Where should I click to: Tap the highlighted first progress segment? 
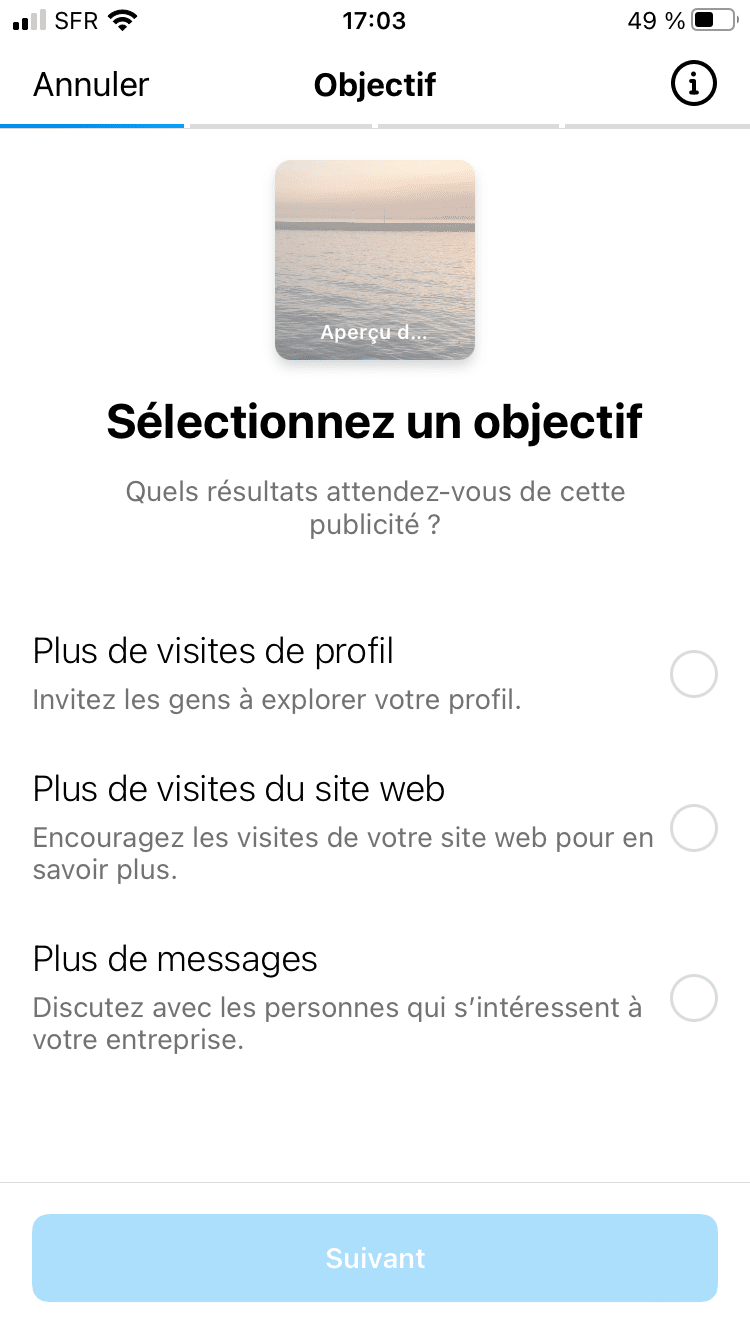93,126
